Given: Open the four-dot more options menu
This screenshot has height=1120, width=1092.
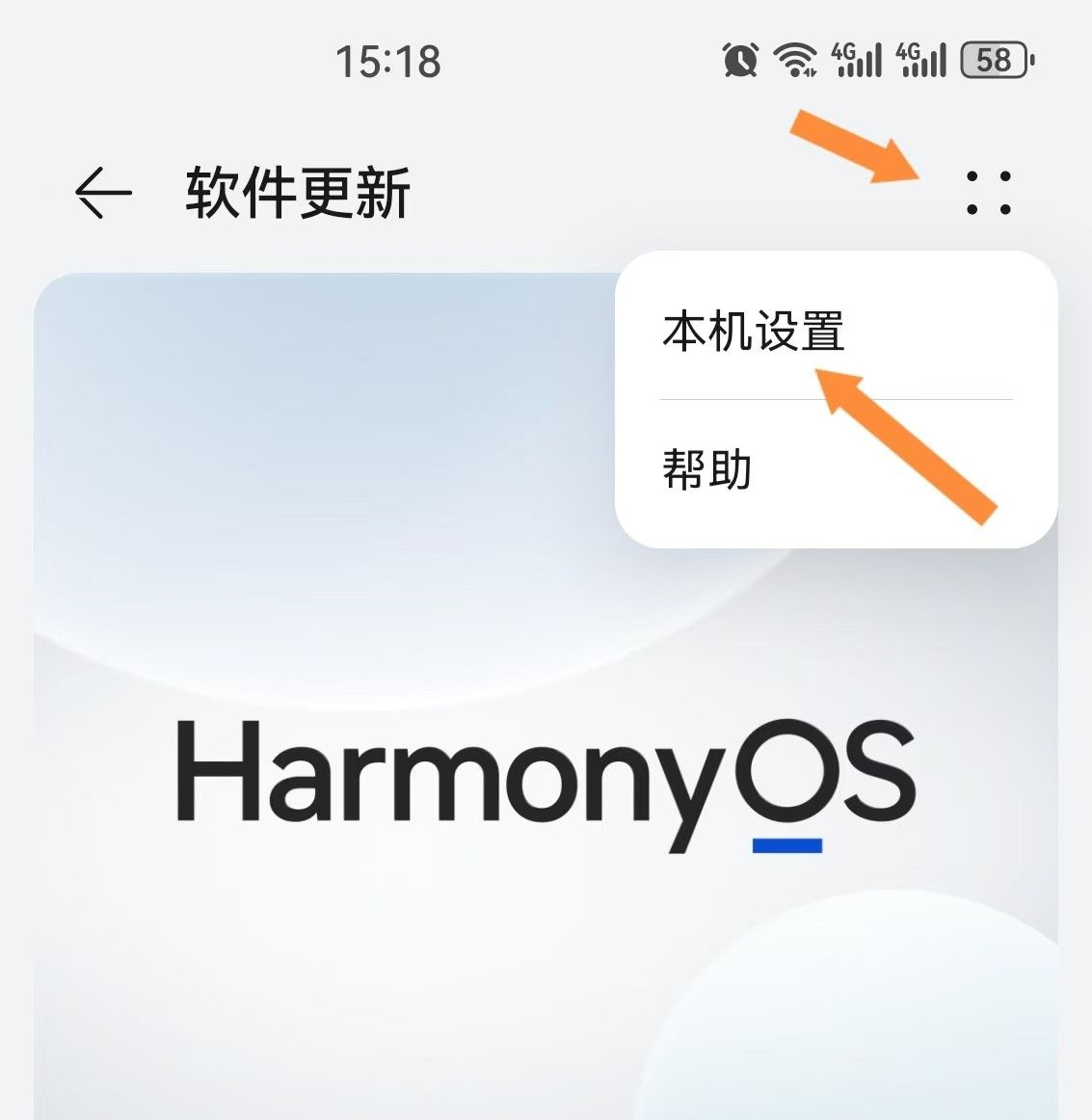Looking at the screenshot, I should tap(989, 191).
